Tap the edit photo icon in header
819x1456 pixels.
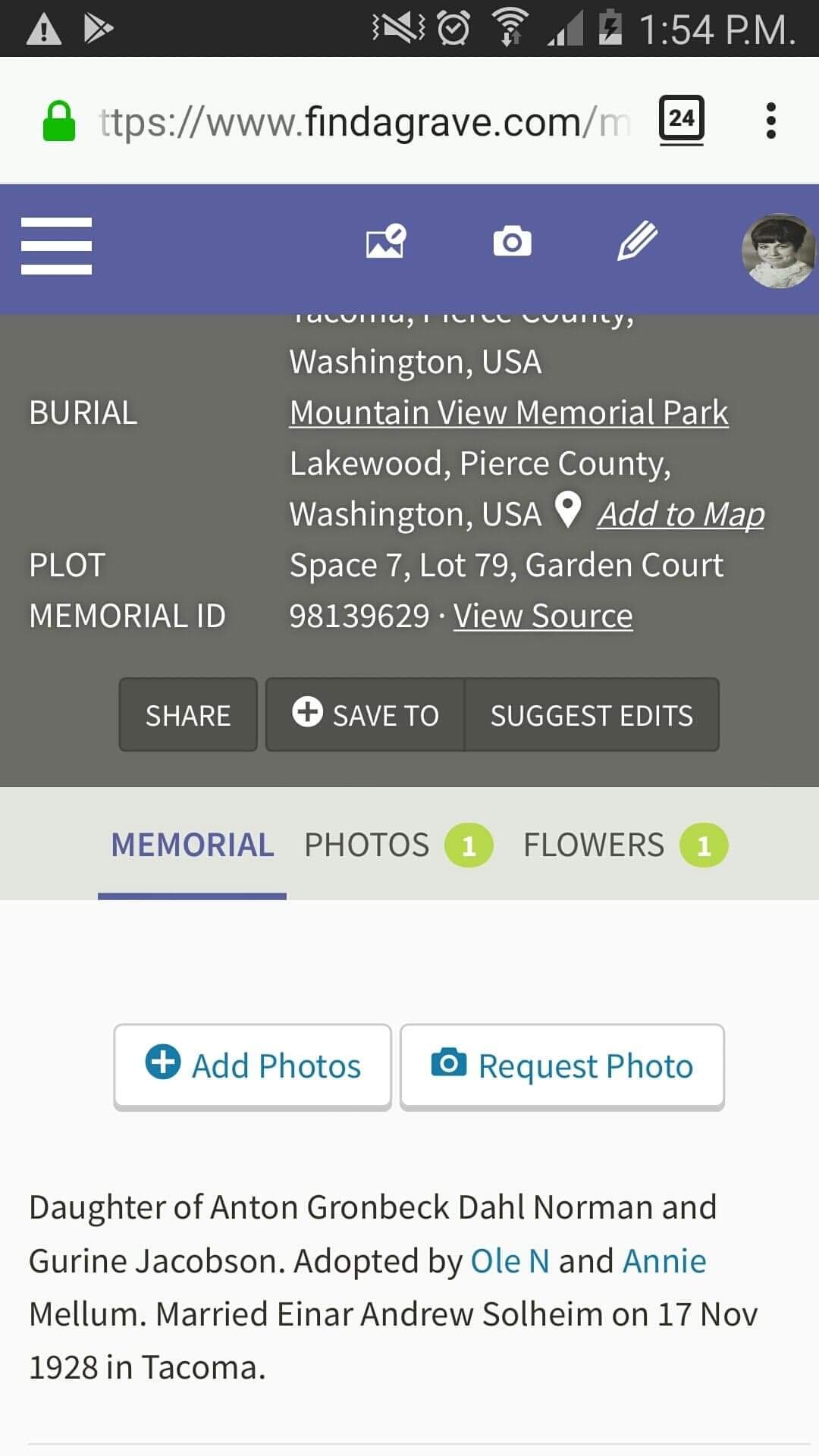(386, 241)
